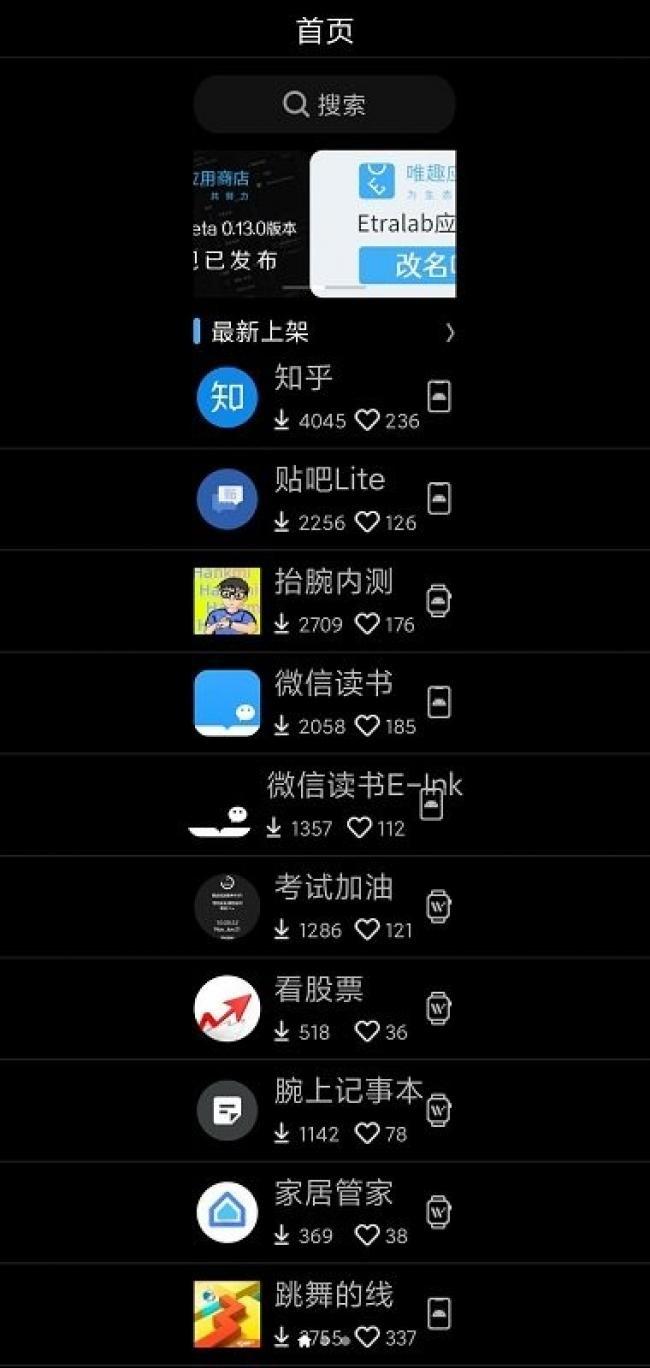650x1368 pixels.
Task: Open the 微信读书E-Ink app entry
Action: point(324,805)
